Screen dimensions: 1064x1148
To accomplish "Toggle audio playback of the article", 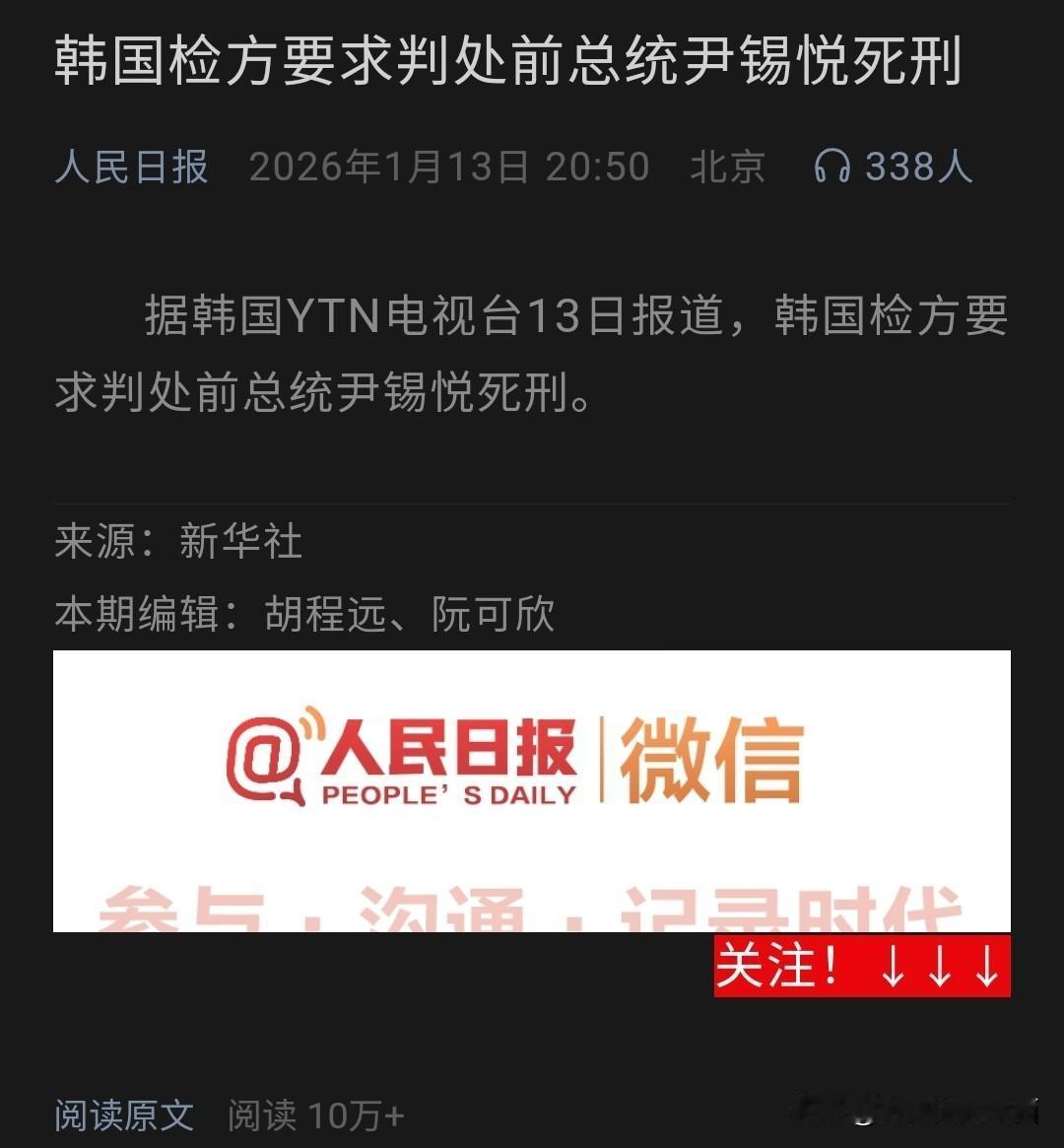I will (832, 168).
